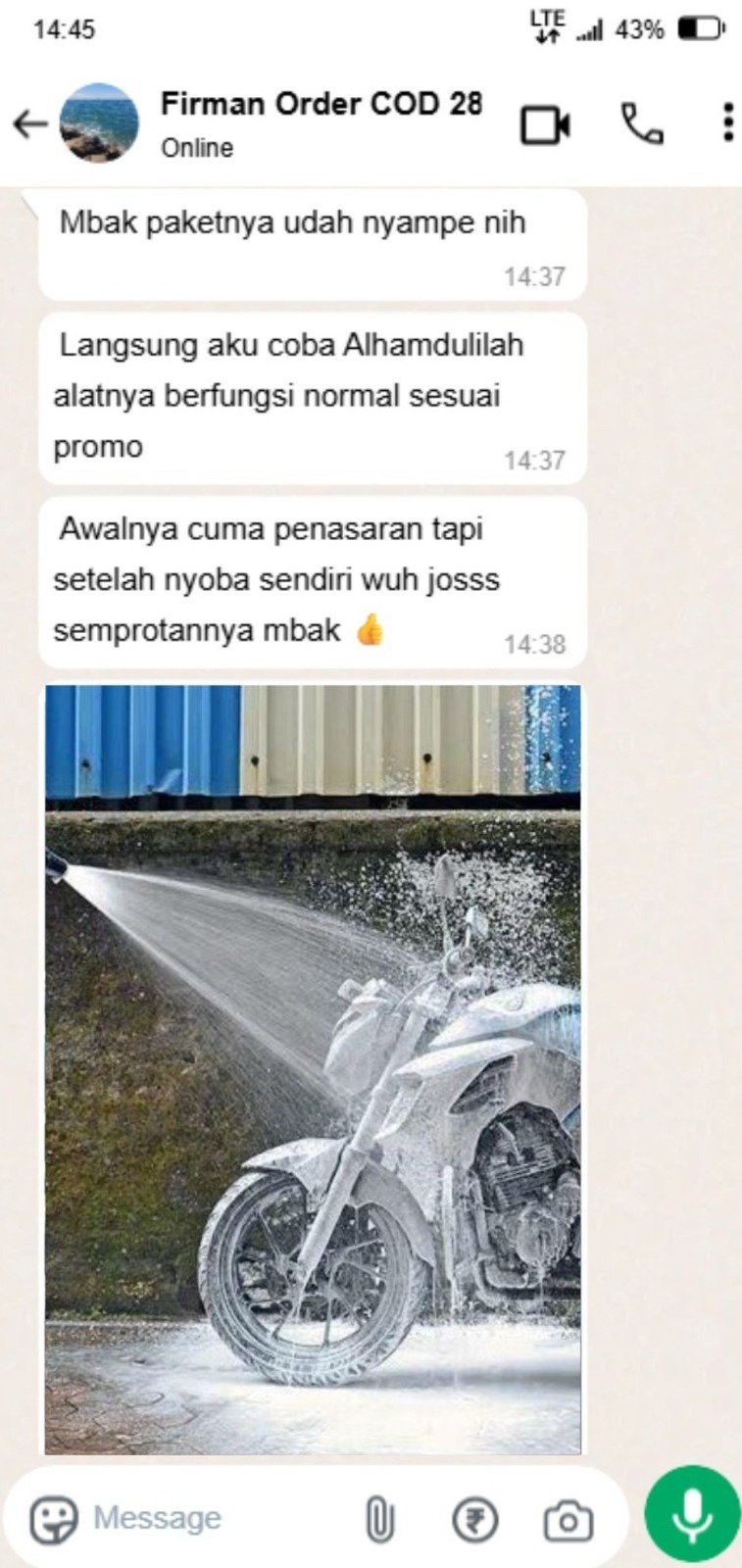Start a voice call with Firman
The height and width of the screenshot is (1568, 742).
(x=642, y=124)
